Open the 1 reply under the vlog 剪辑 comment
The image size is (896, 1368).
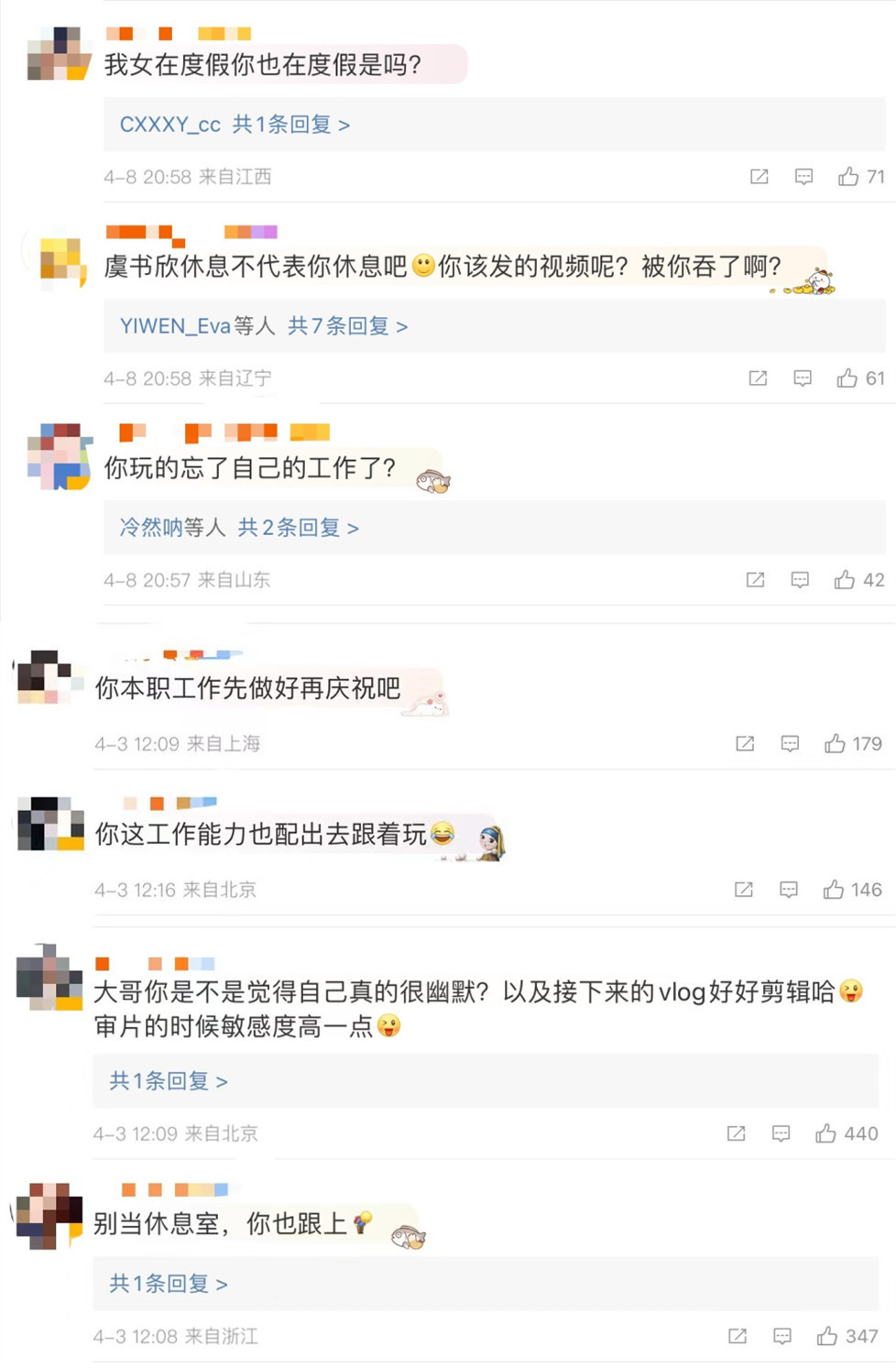[169, 1082]
